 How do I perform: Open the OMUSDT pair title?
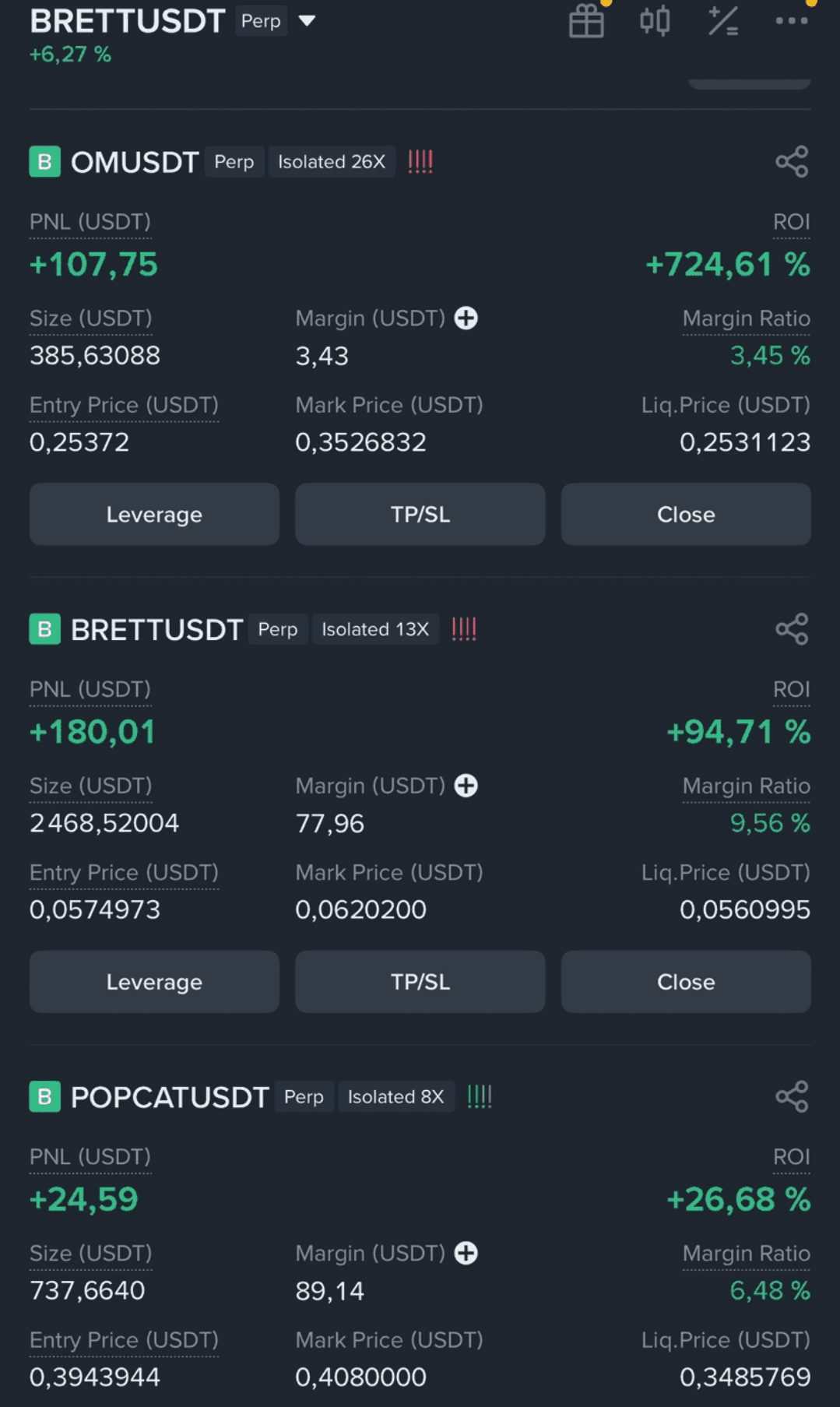pos(135,162)
